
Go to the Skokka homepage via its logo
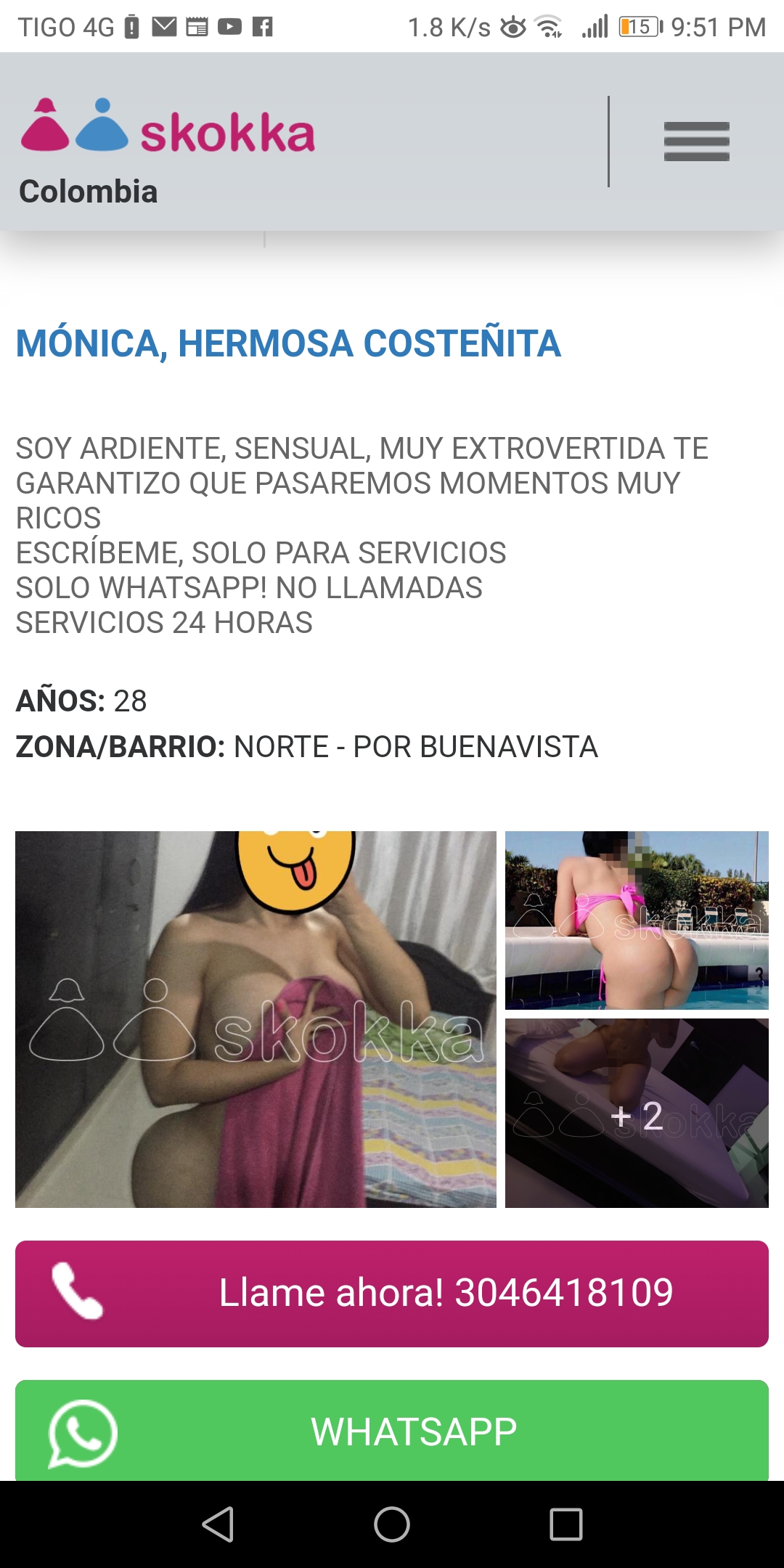(168, 128)
